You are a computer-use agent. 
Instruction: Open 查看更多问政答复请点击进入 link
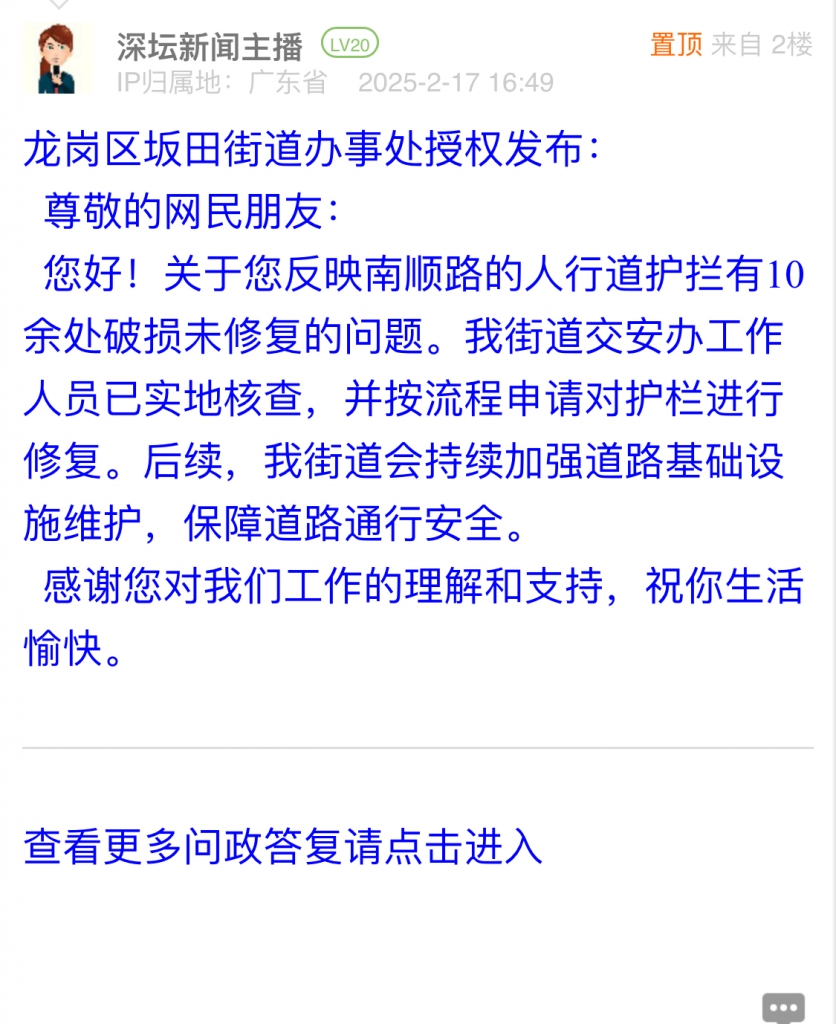(283, 846)
